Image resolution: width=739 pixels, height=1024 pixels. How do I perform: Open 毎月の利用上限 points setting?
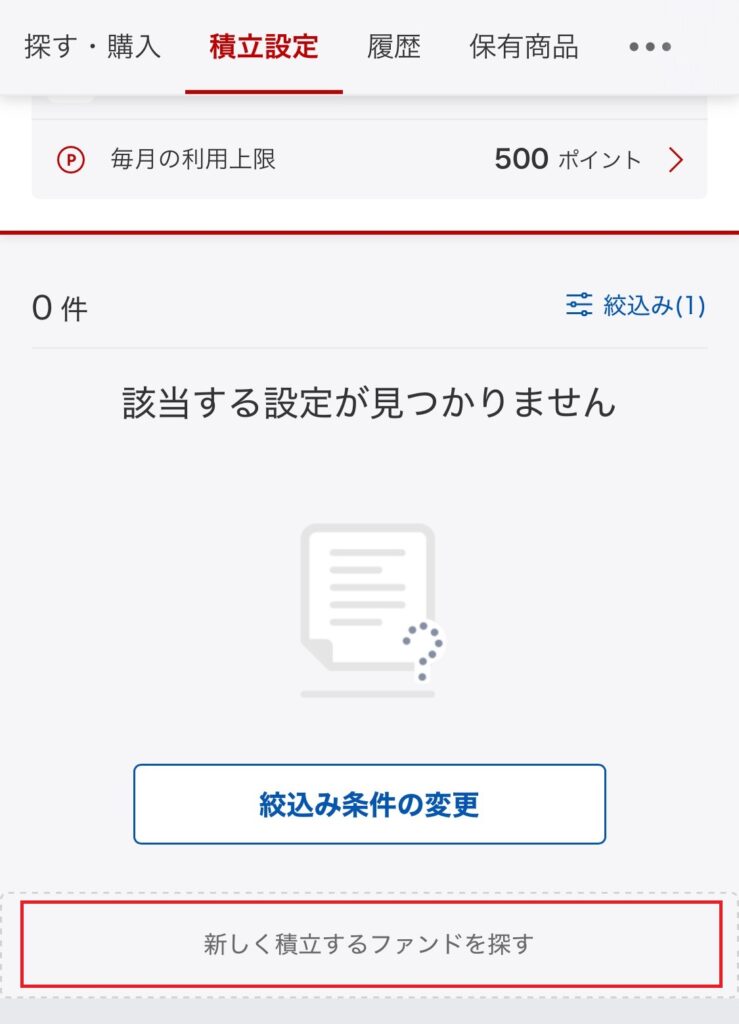click(370, 159)
